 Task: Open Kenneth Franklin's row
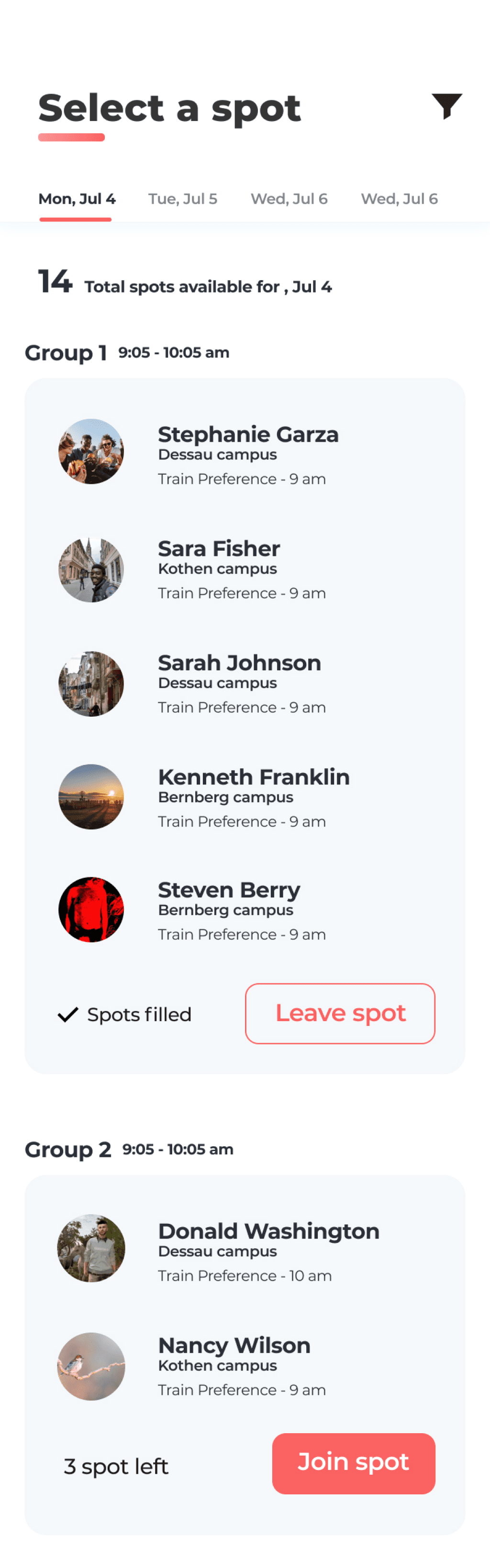245,797
